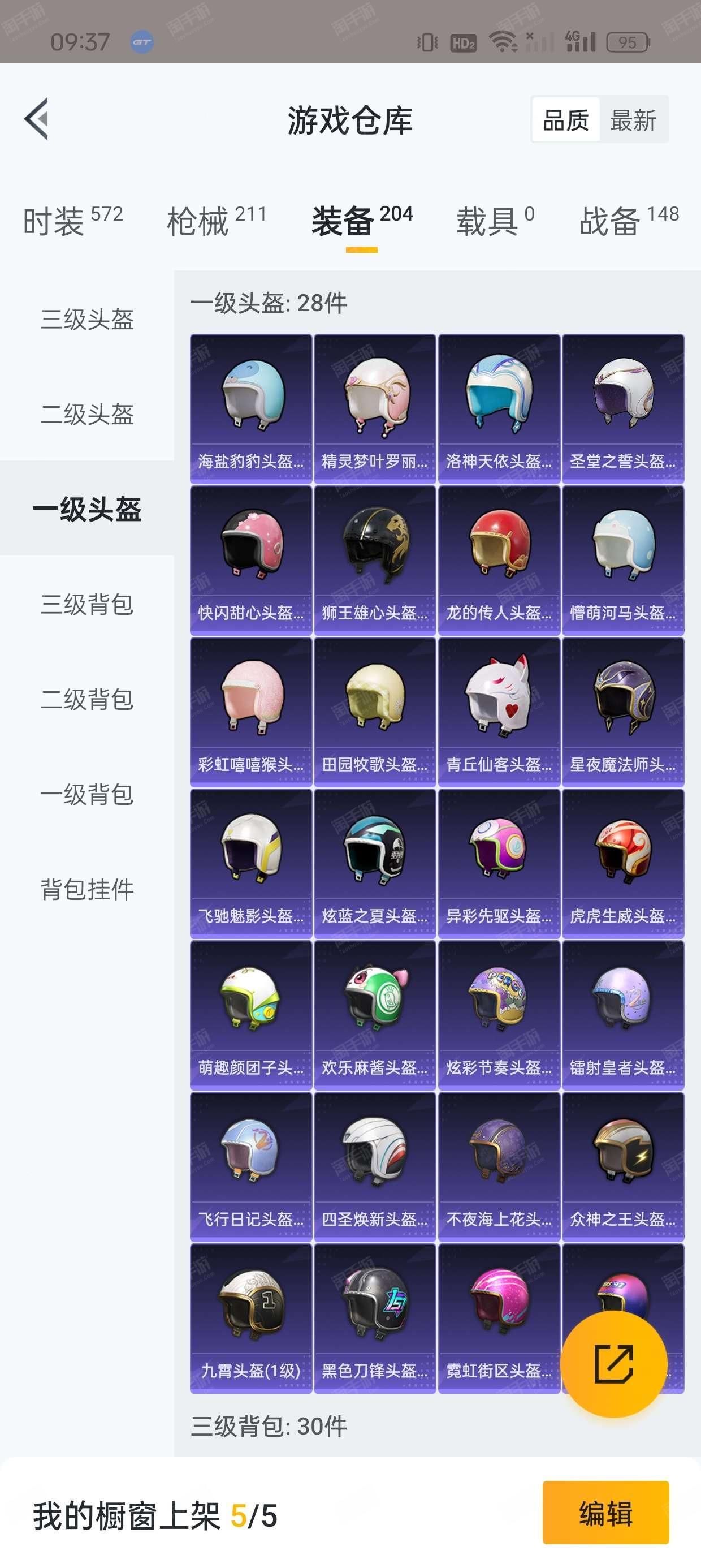Image resolution: width=701 pixels, height=1568 pixels.
Task: Open 背包挂件 category
Action: 87,889
